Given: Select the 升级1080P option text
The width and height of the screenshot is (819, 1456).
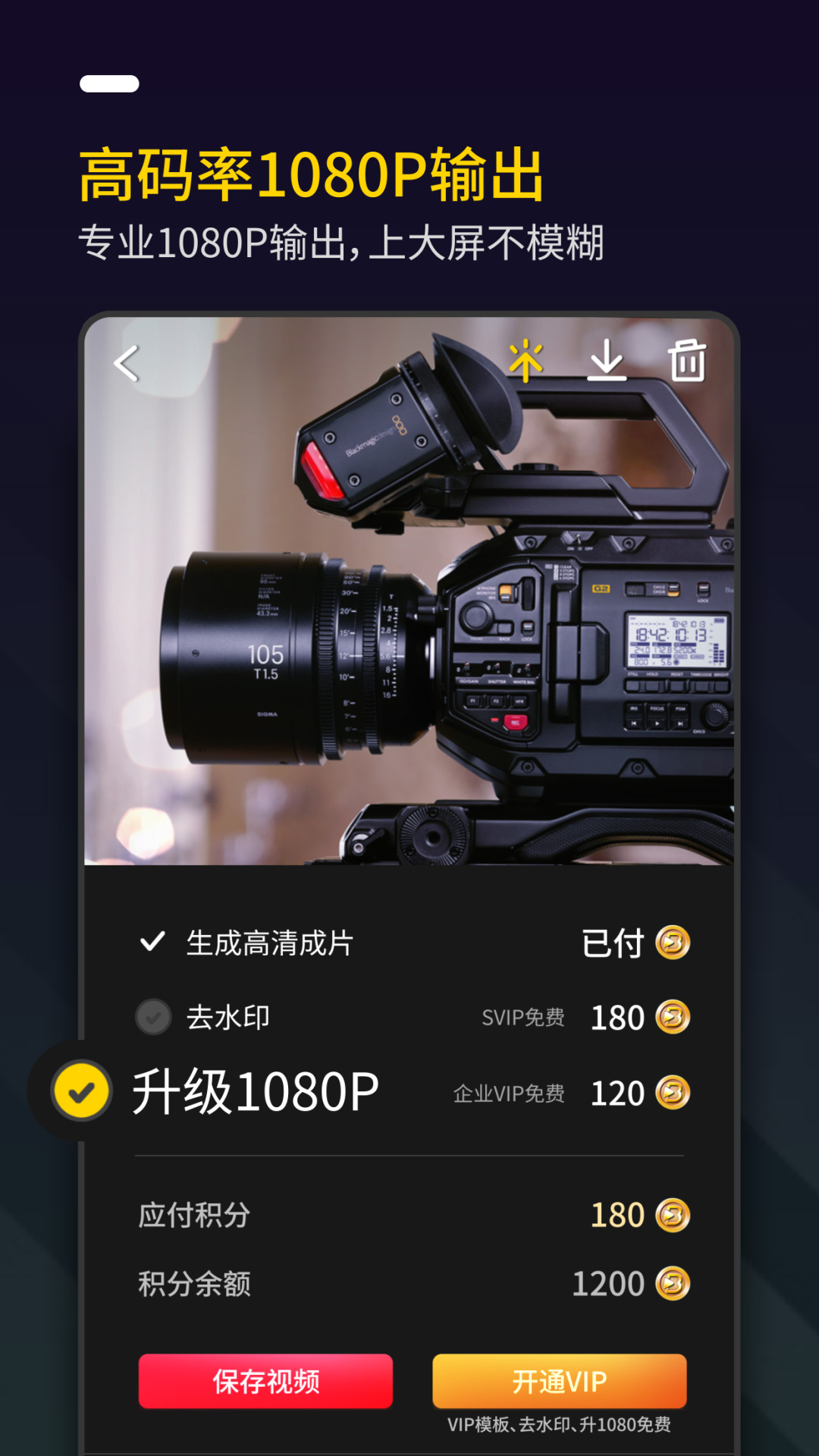Looking at the screenshot, I should [x=258, y=1092].
